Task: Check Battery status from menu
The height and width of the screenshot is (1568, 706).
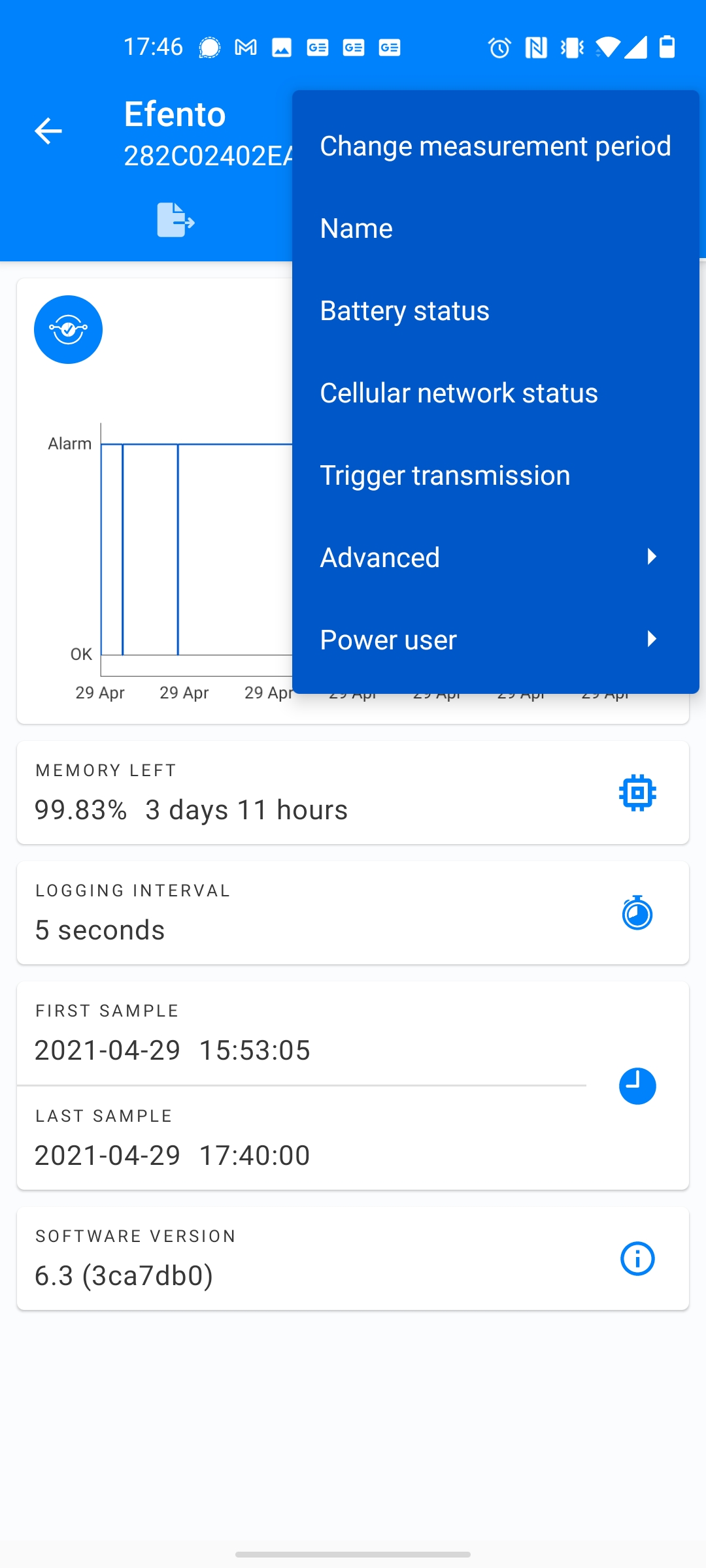Action: pos(495,310)
